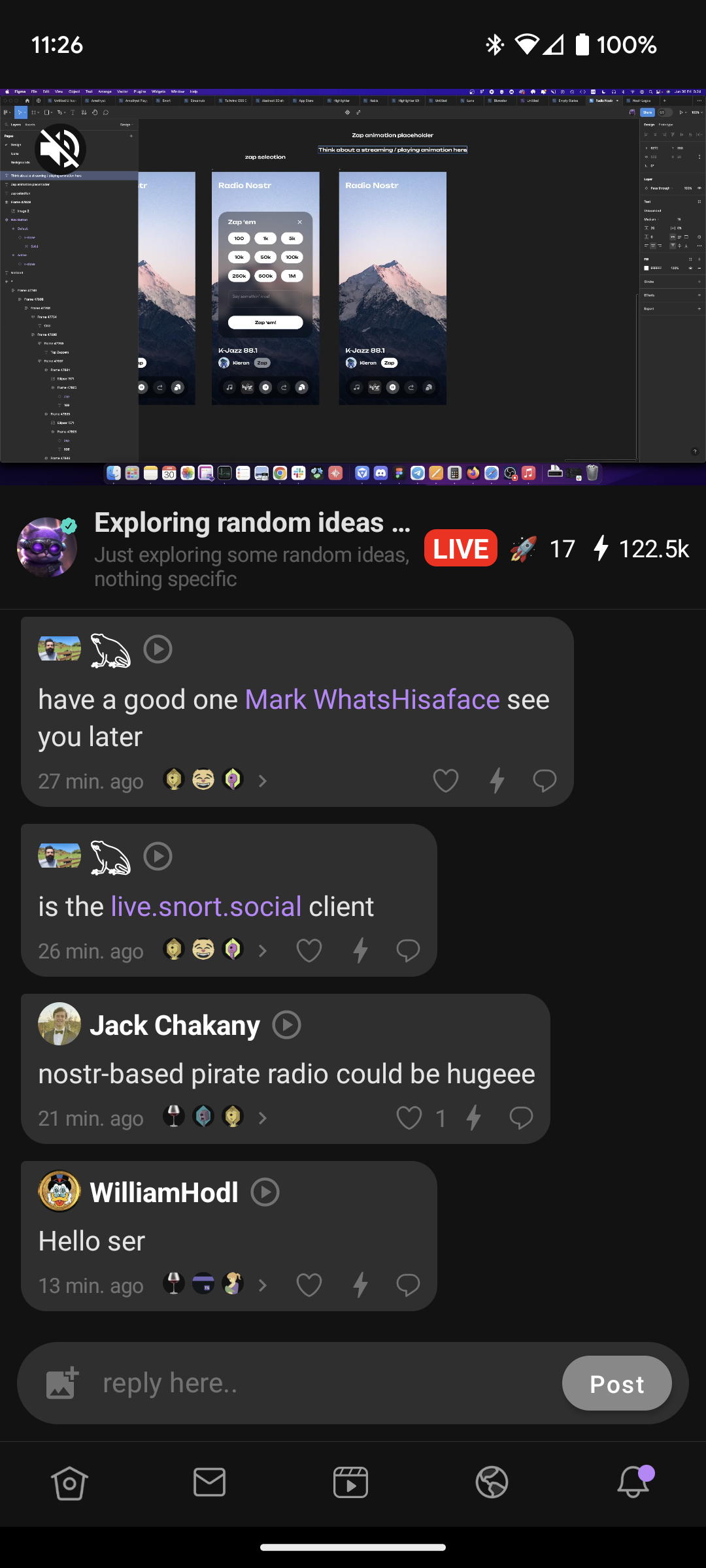Open the live.snort.social link
Screen dimensions: 706x1568
[x=205, y=906]
